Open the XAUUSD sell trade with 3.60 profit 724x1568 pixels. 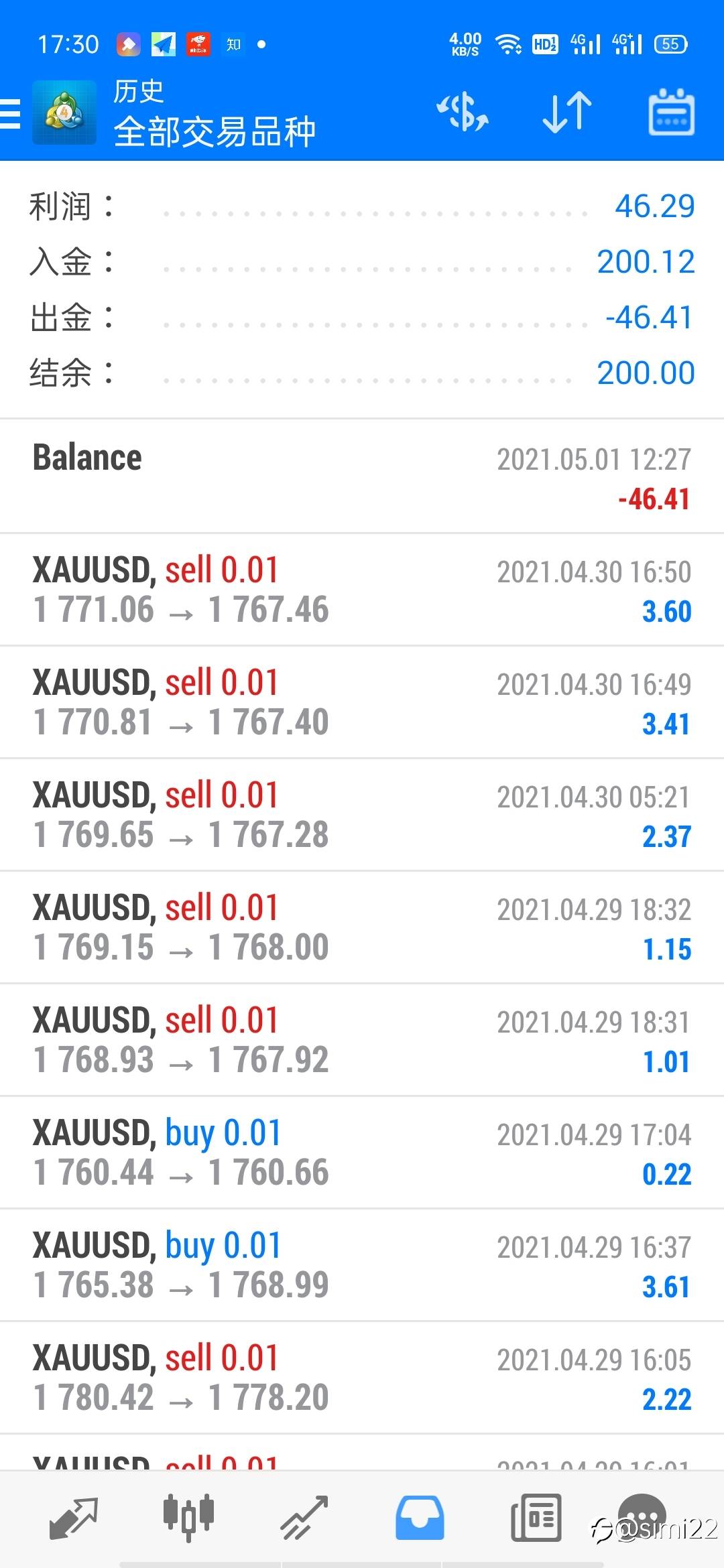[362, 590]
